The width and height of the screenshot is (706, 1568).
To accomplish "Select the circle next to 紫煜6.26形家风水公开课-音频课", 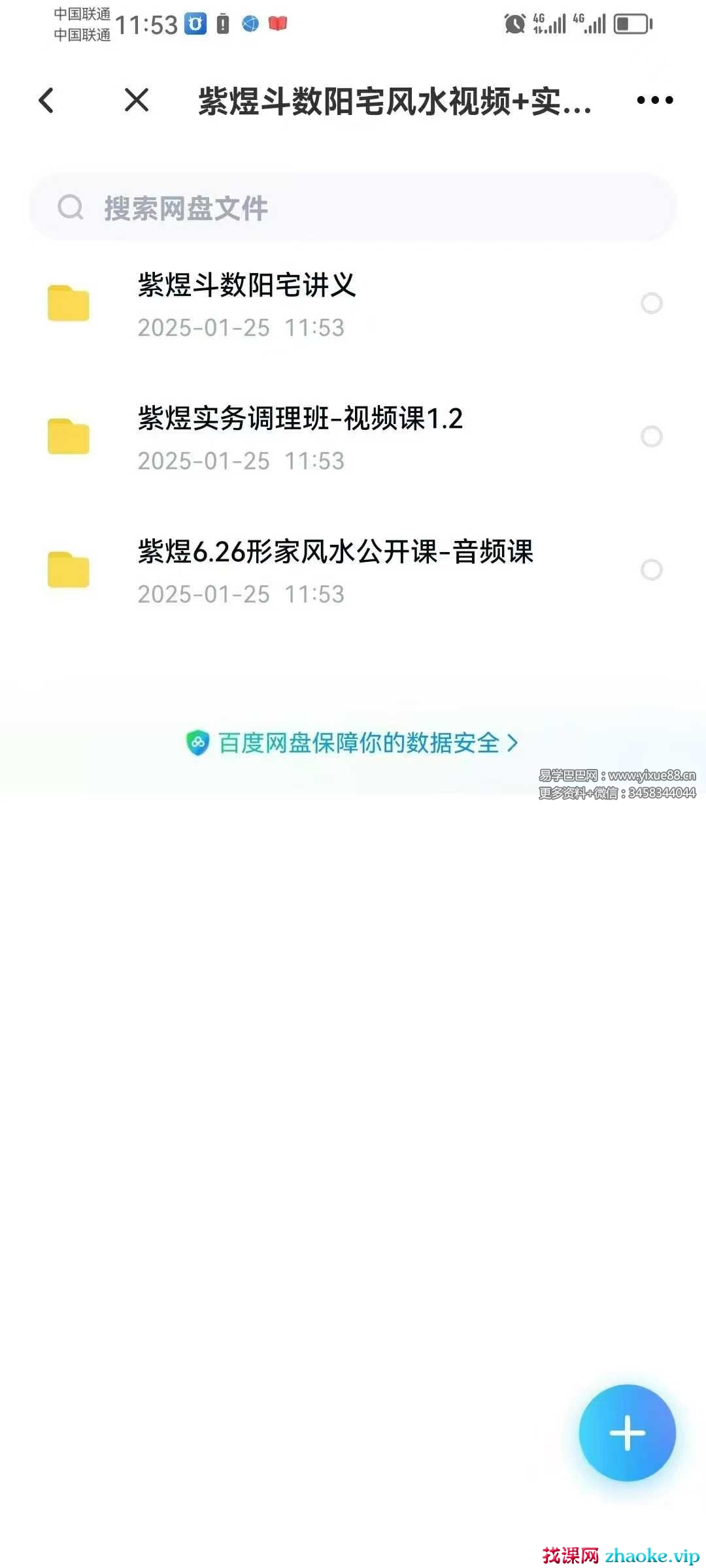I will pyautogui.click(x=651, y=570).
